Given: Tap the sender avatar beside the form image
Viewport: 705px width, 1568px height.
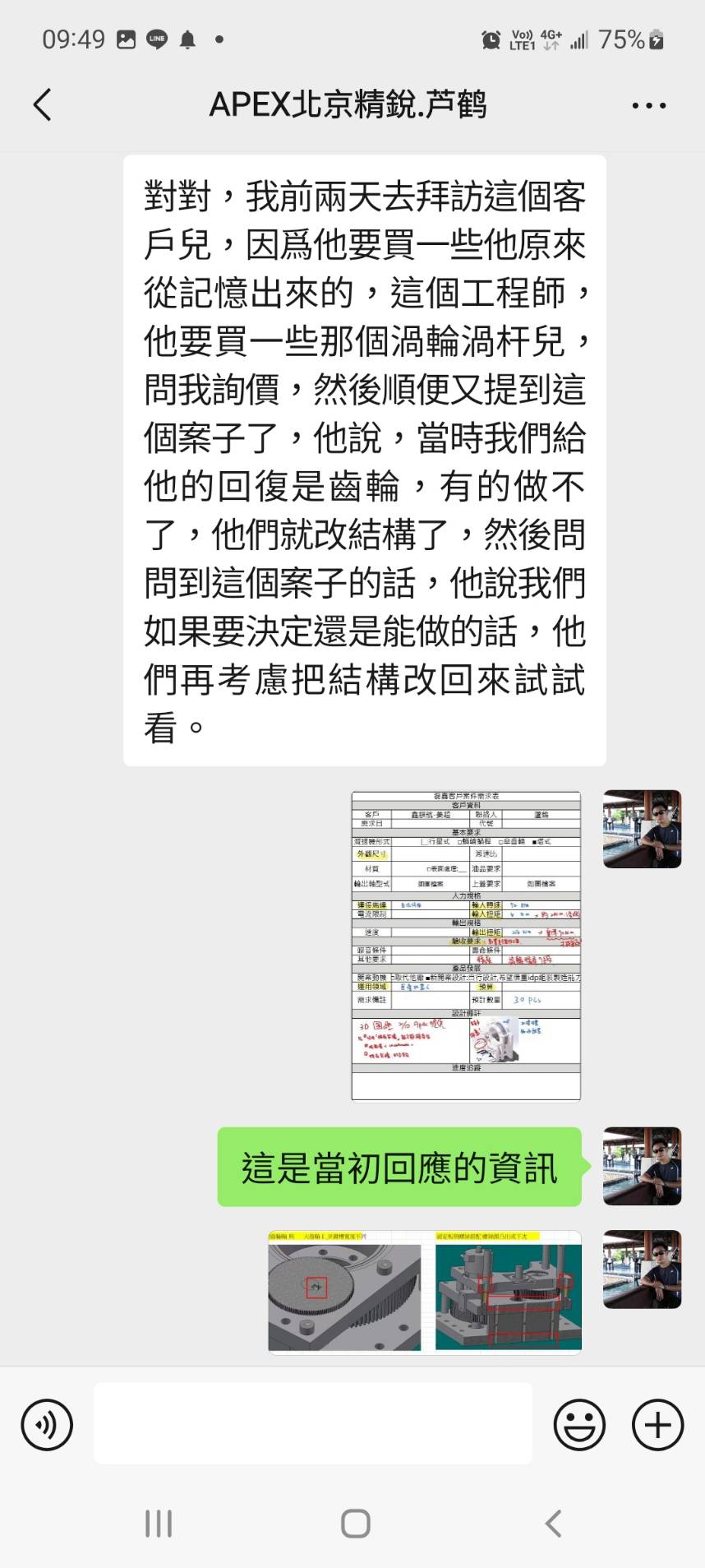Looking at the screenshot, I should point(642,829).
